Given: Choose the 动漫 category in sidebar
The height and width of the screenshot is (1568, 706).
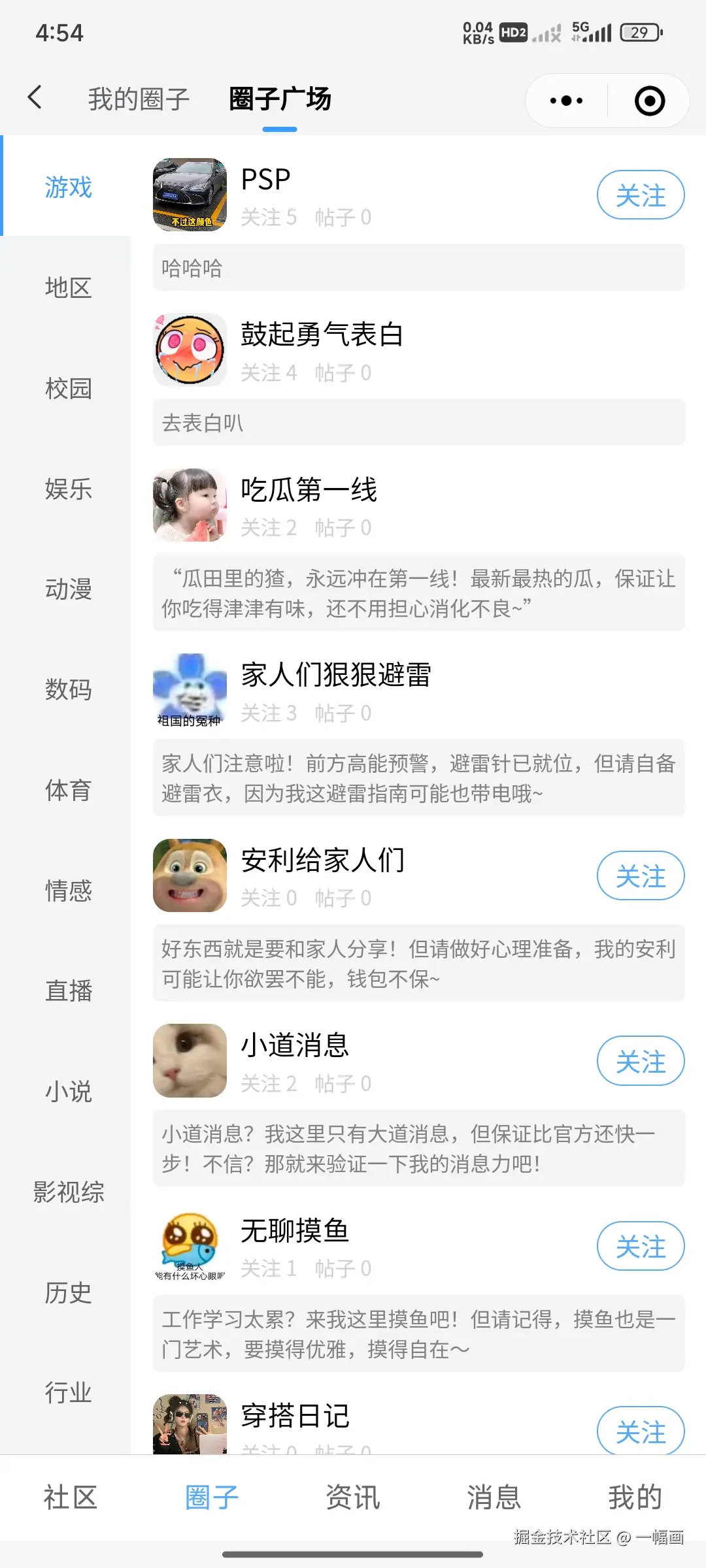Looking at the screenshot, I should tap(68, 589).
